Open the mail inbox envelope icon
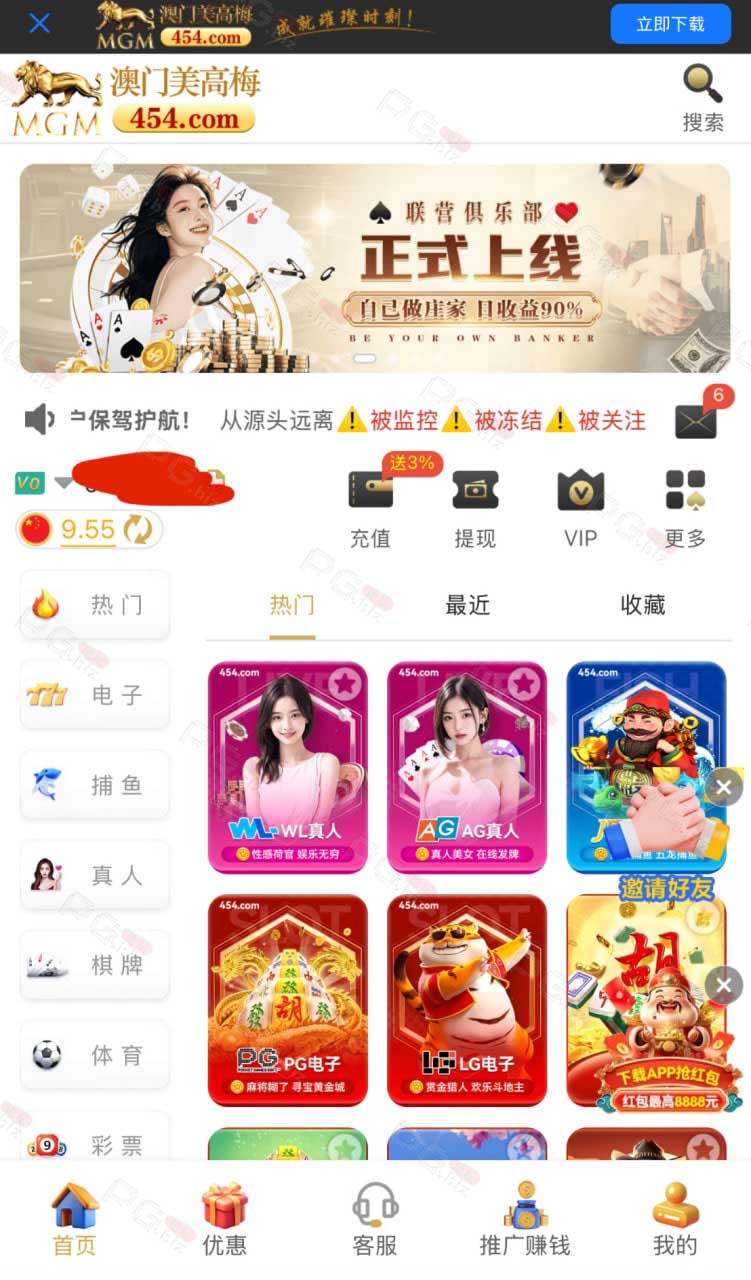Image resolution: width=751 pixels, height=1280 pixels. tap(697, 421)
